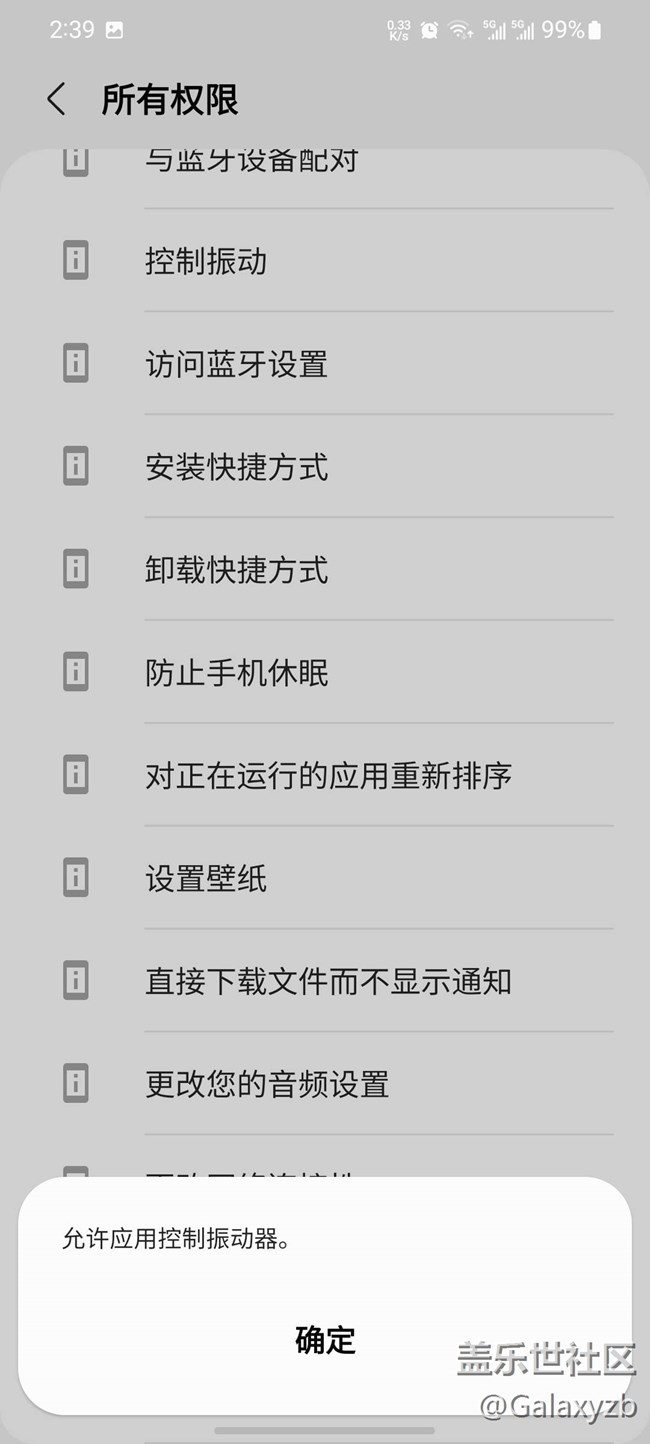650x1444 pixels.
Task: Show info for 更改您的音频设置
Action: click(267, 1085)
